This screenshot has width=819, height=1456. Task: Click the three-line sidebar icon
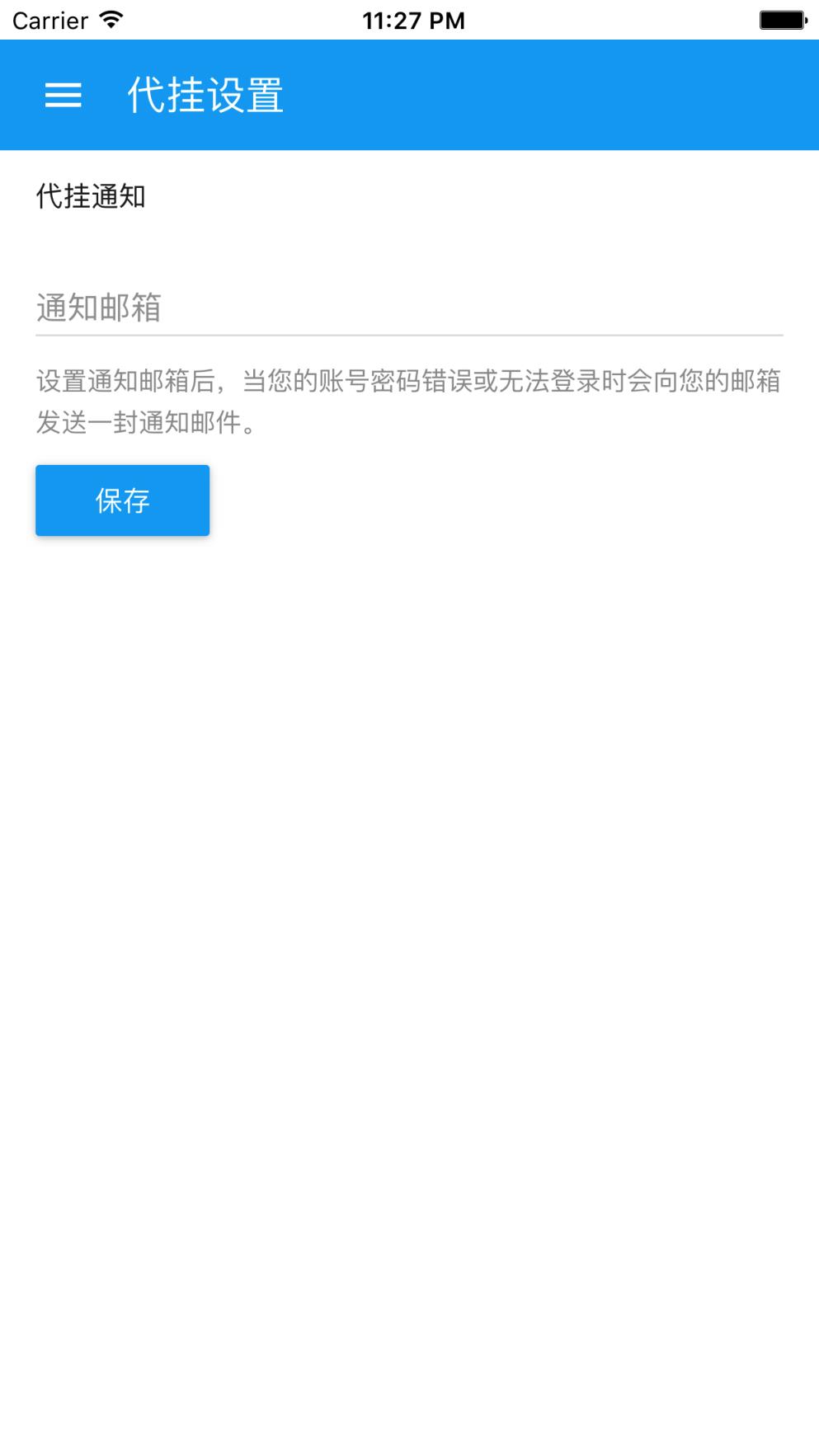click(x=64, y=95)
